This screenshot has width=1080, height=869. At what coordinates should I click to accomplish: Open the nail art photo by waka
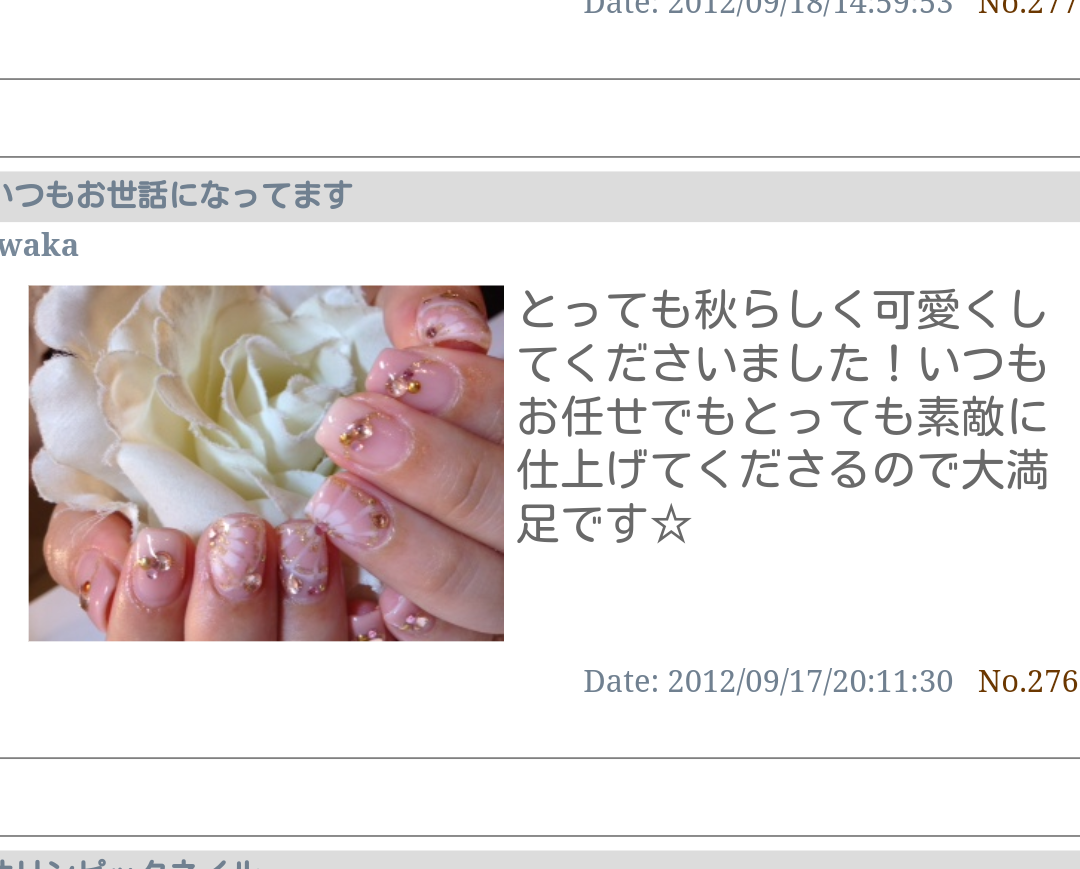point(266,463)
